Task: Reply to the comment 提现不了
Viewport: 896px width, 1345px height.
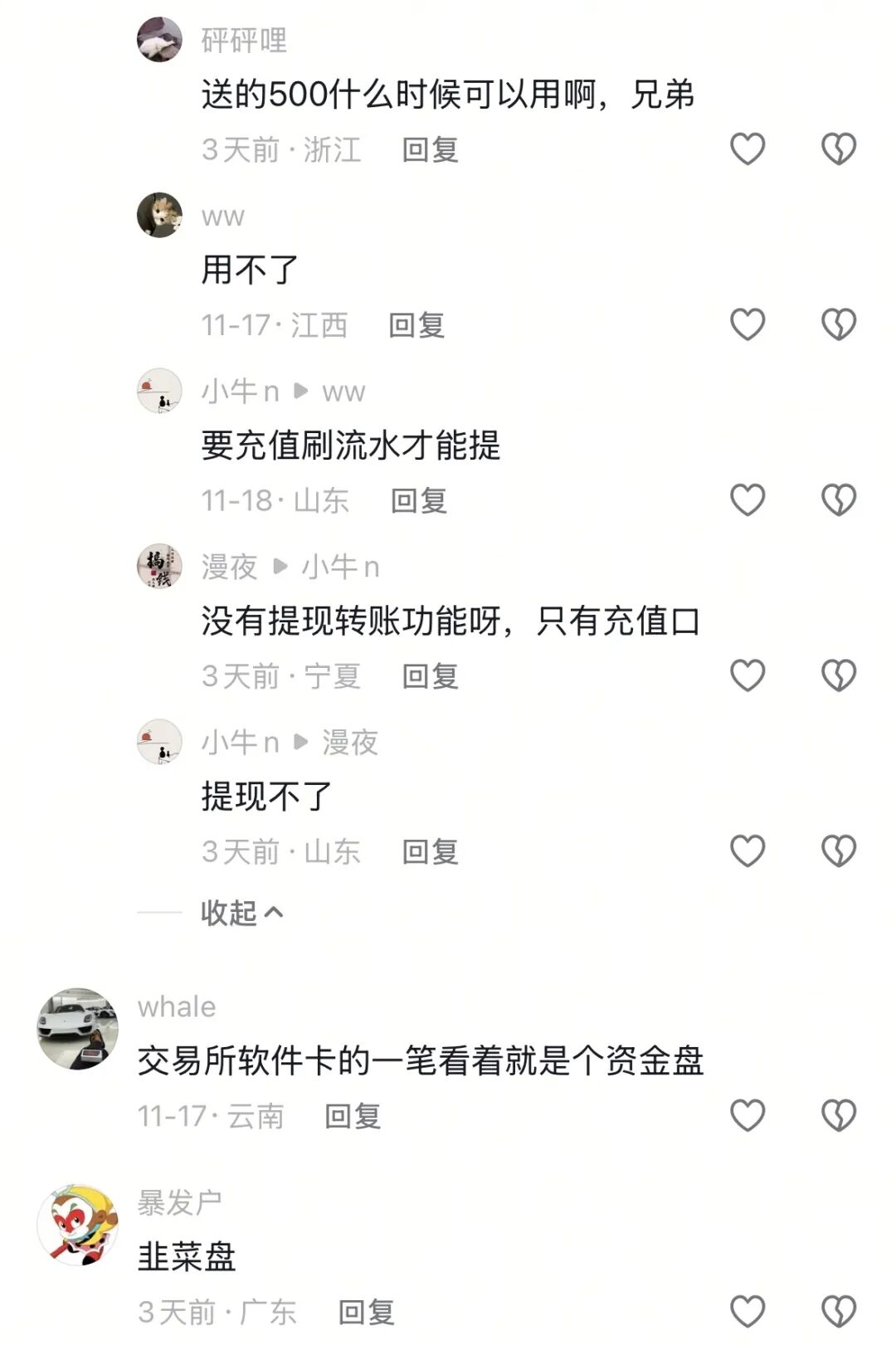Action: click(430, 852)
